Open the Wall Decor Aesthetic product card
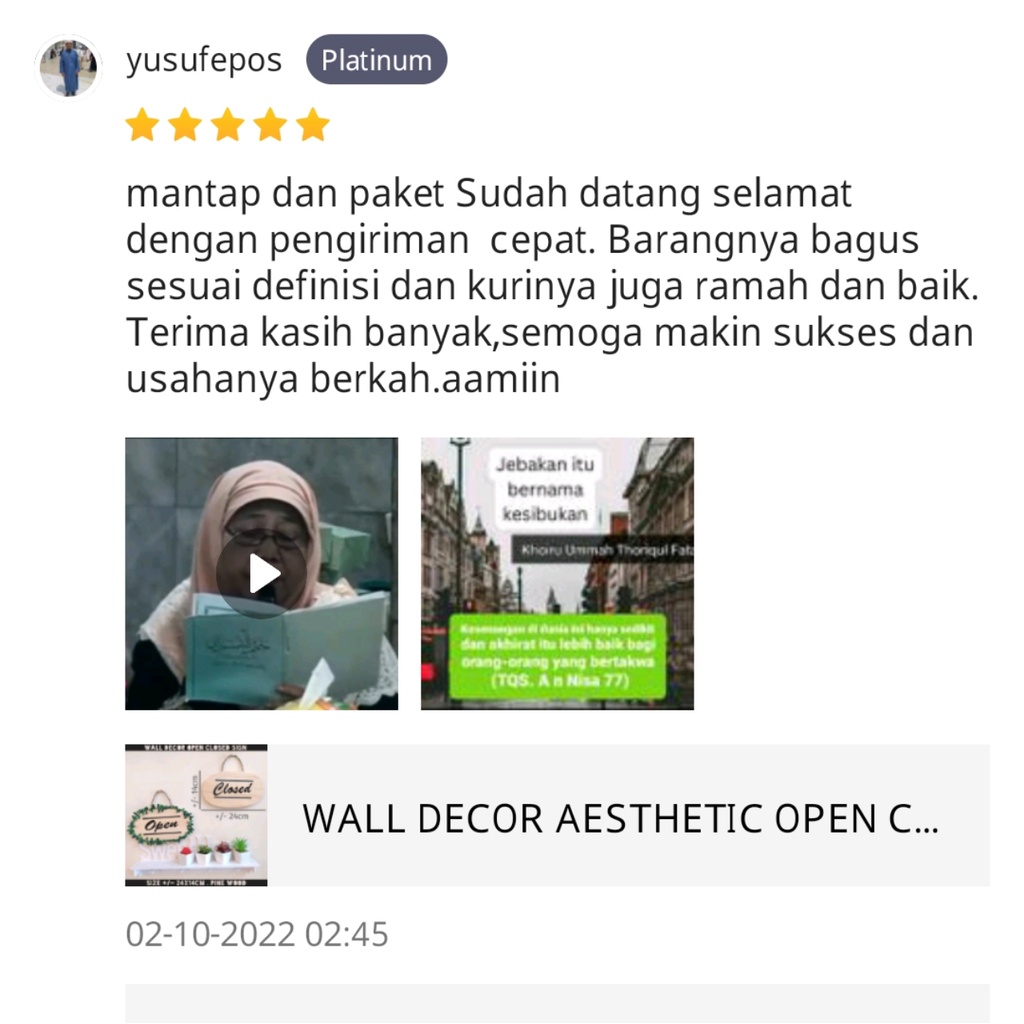Viewport: 1024px width, 1024px height. click(557, 815)
